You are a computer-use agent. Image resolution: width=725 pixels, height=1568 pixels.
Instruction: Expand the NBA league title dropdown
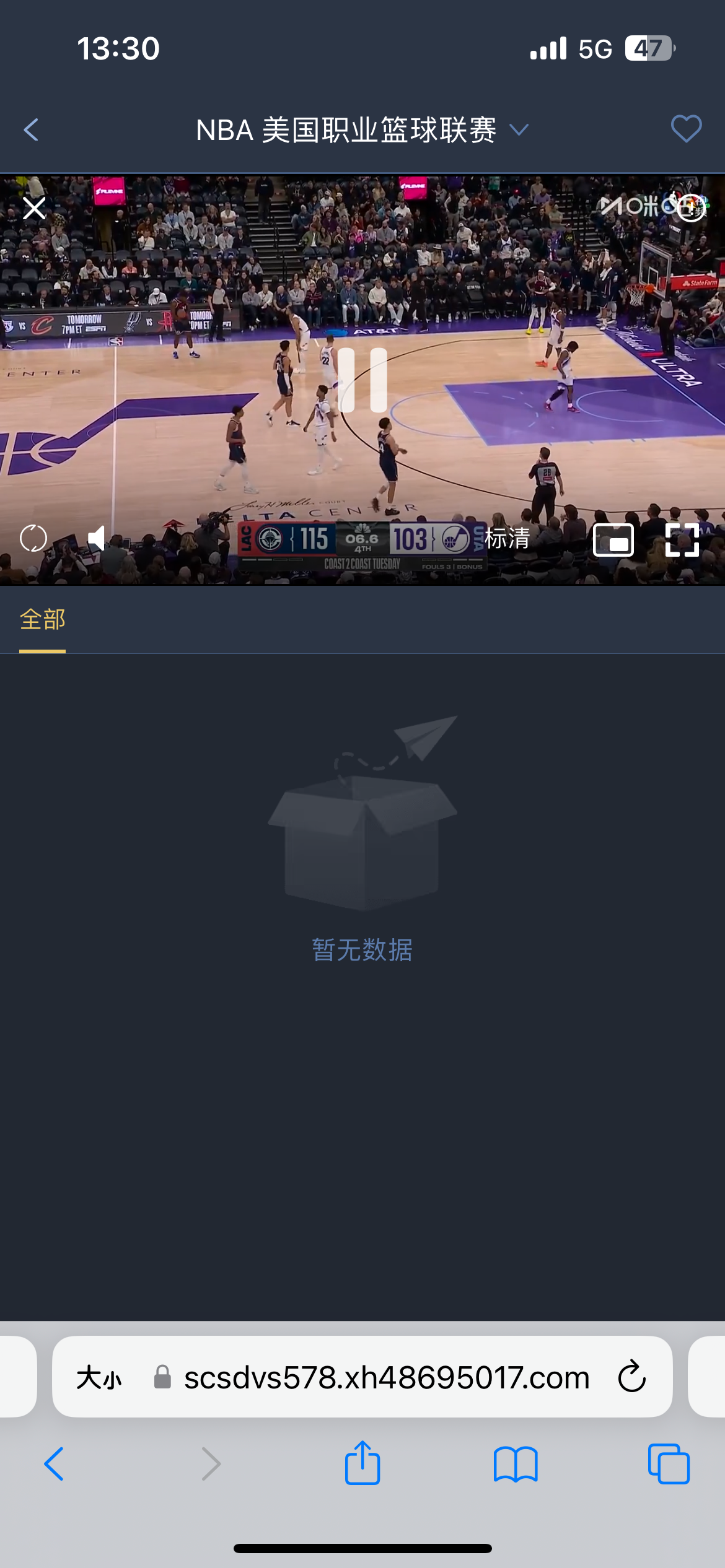tap(518, 130)
